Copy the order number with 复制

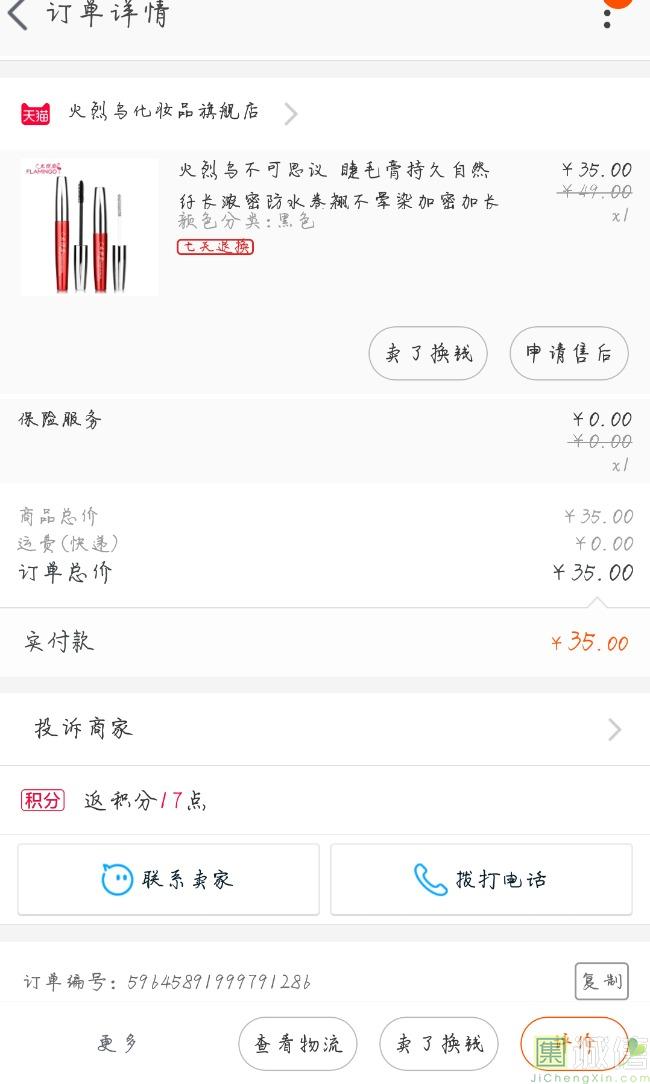point(601,981)
